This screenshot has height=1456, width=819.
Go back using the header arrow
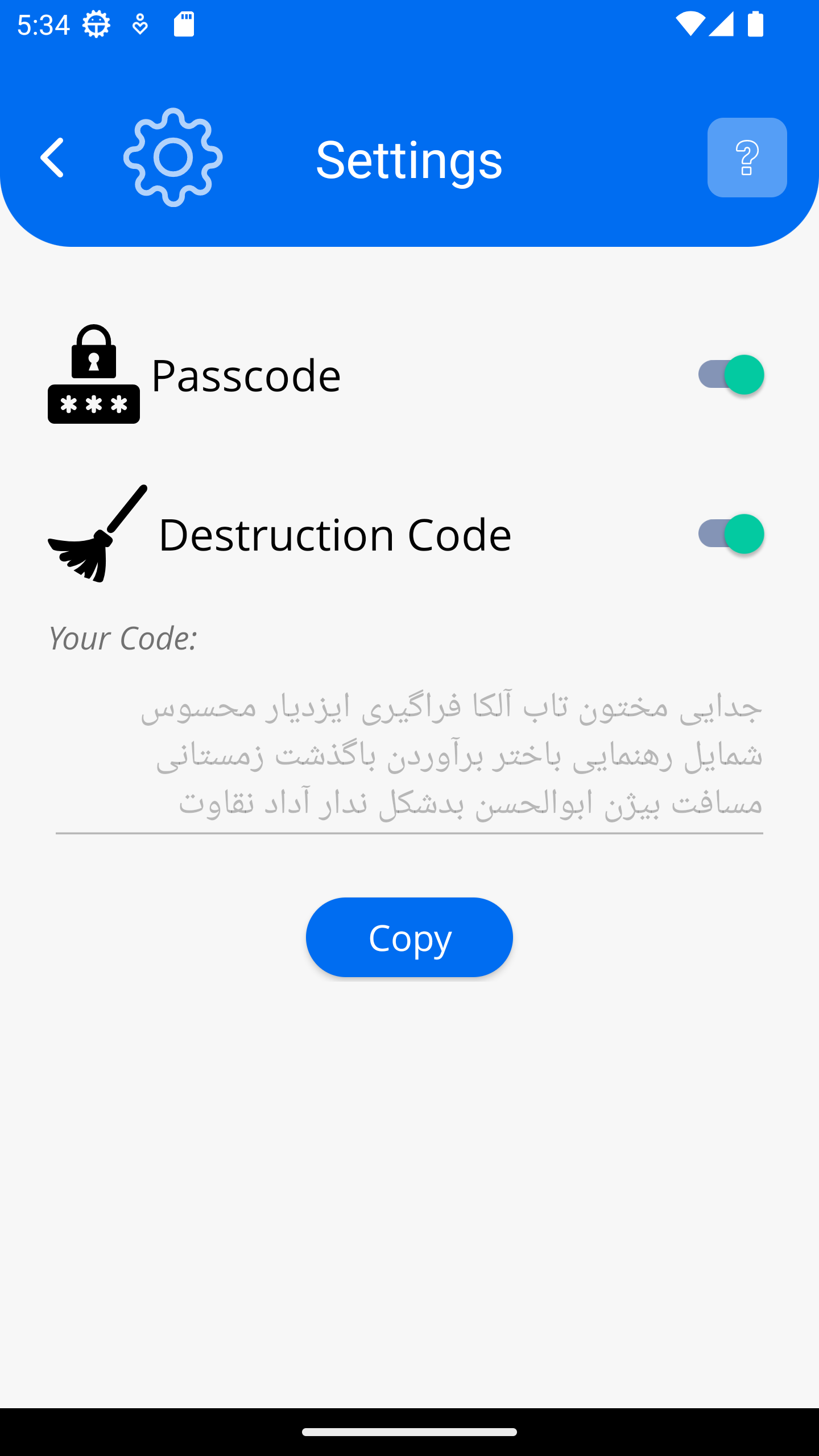click(52, 158)
